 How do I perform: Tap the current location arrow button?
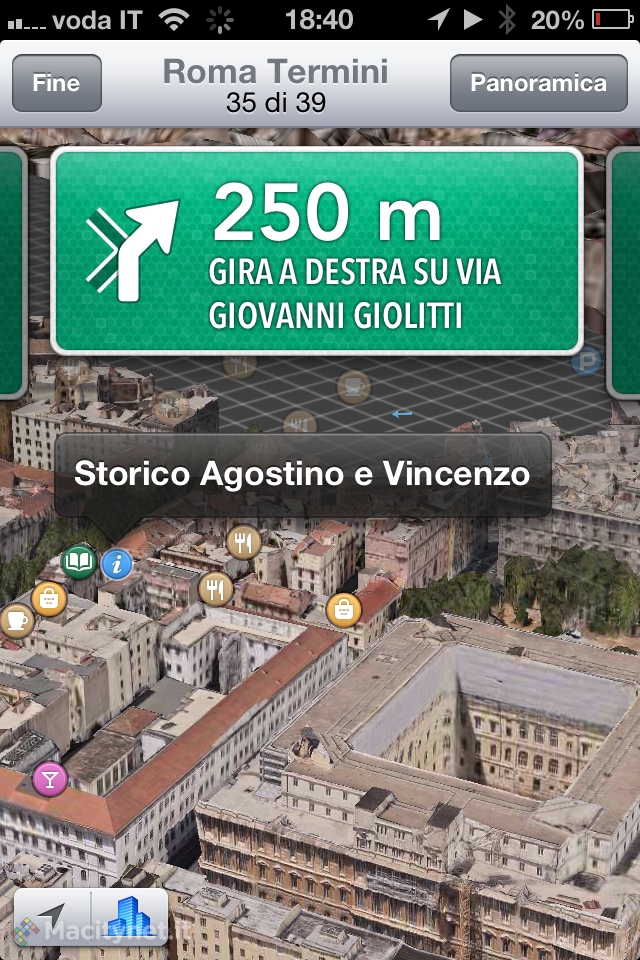pyautogui.click(x=52, y=917)
